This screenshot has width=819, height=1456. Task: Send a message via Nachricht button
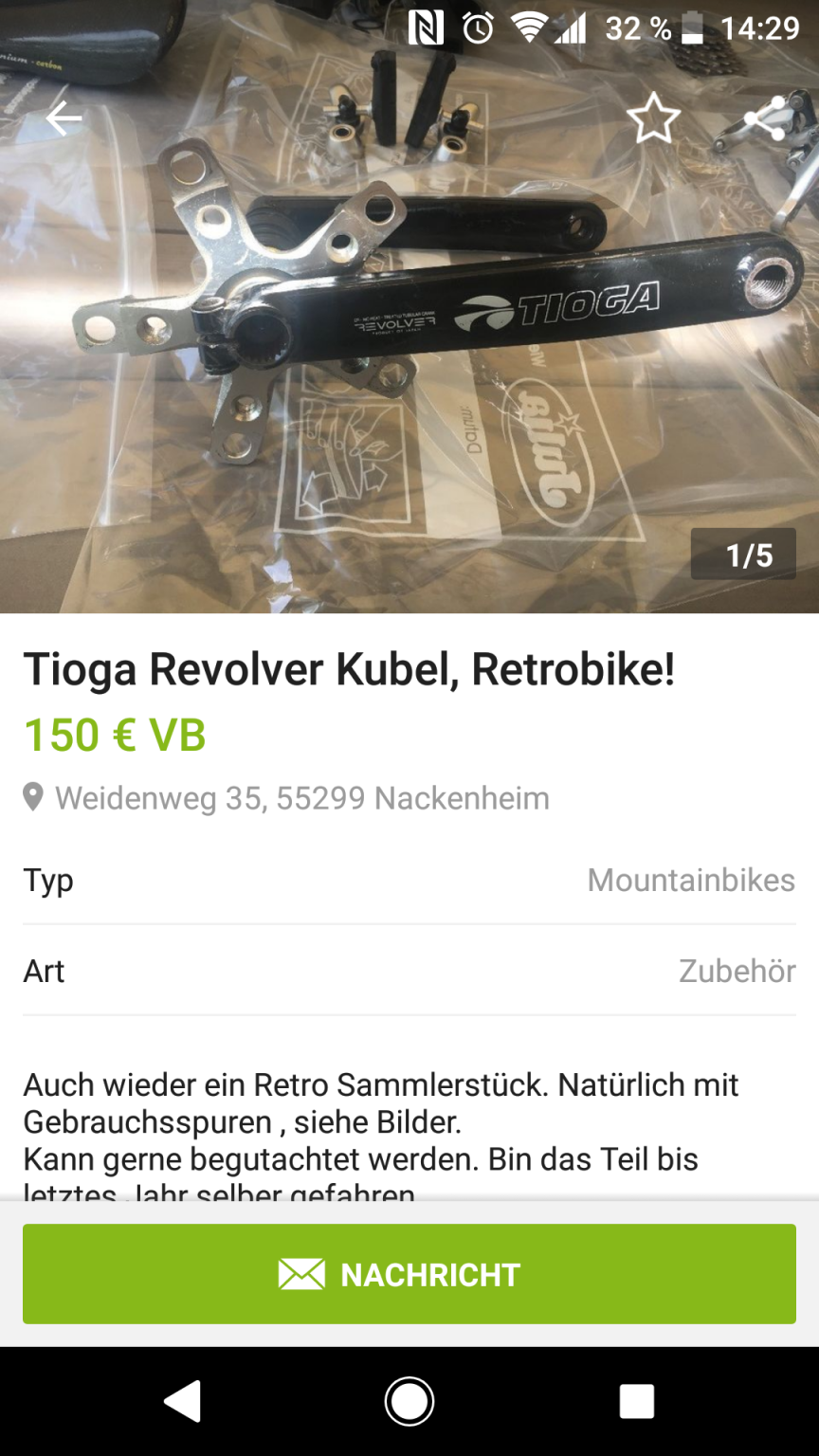click(409, 1274)
